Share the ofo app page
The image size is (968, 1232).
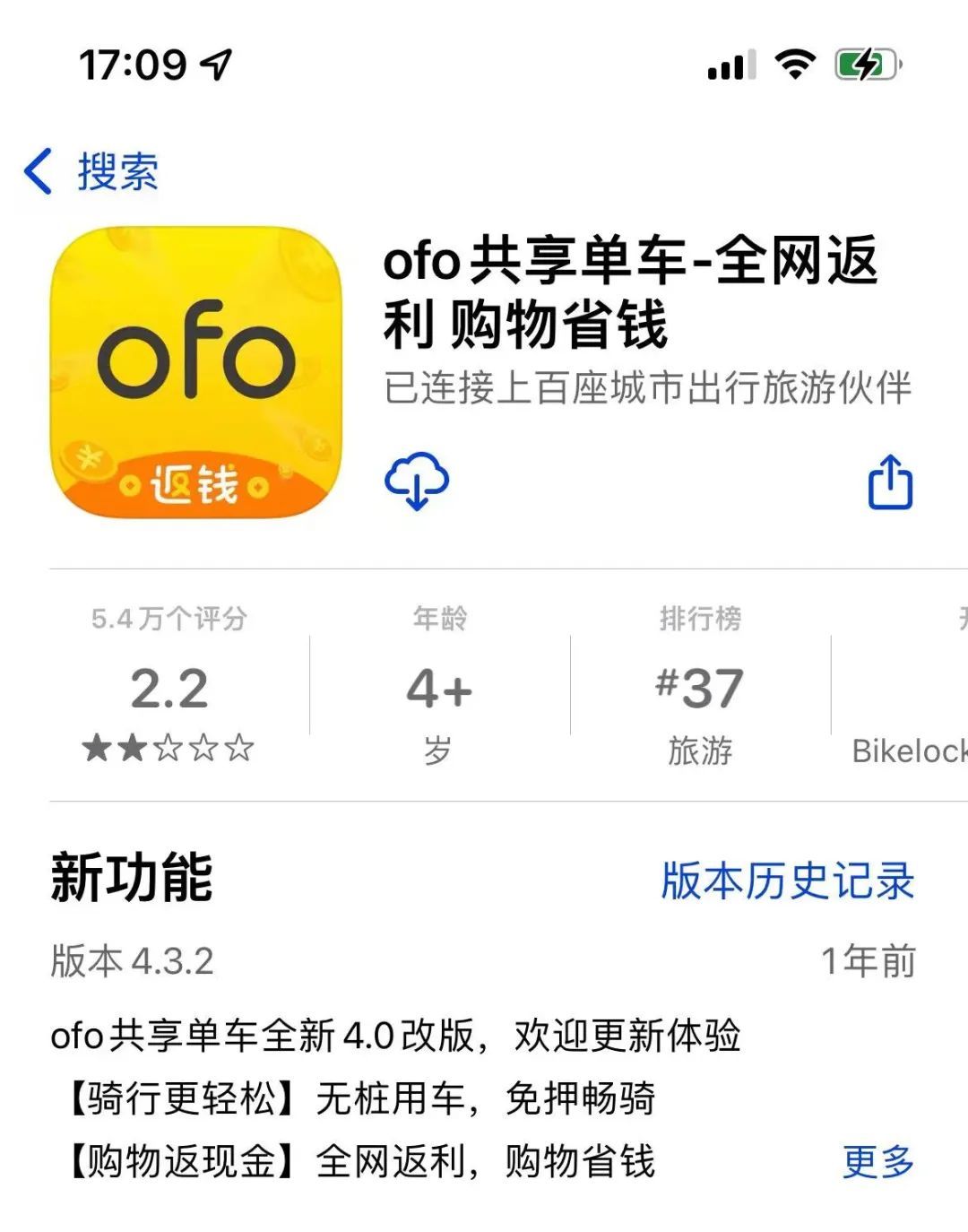pos(890,483)
